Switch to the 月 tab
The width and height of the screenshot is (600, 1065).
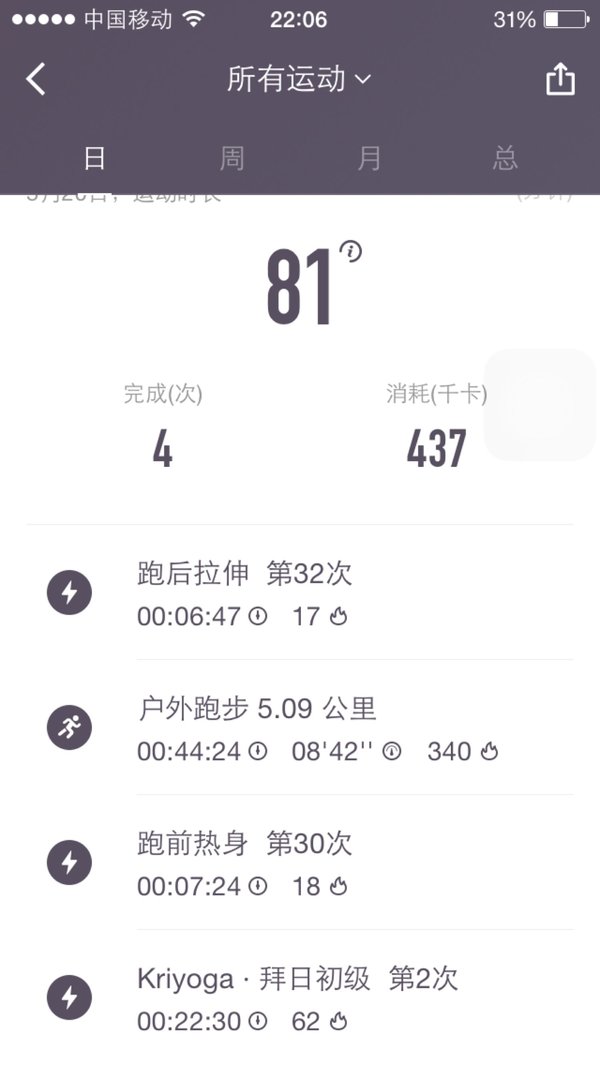pos(368,158)
